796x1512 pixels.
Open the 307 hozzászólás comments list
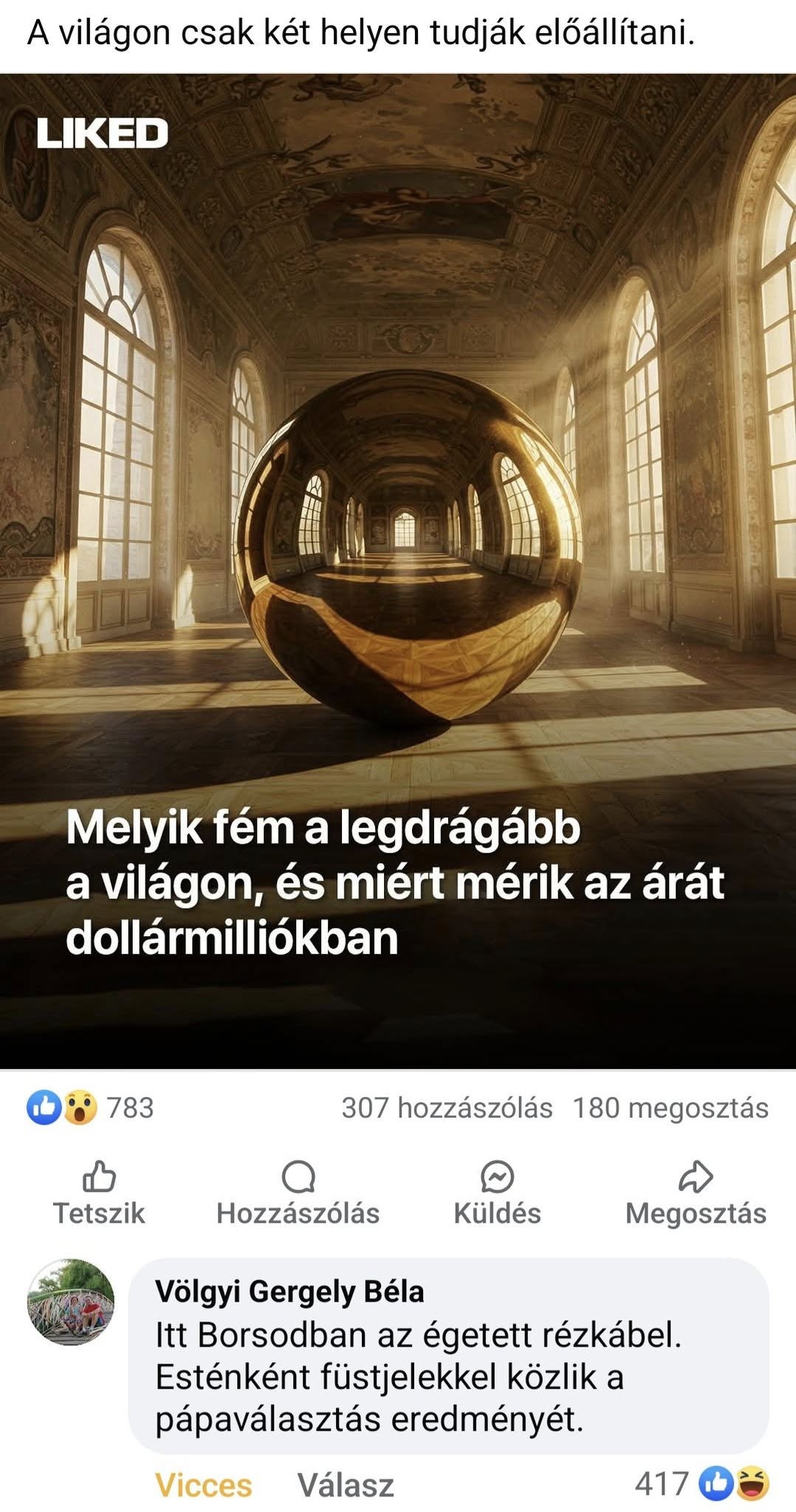pos(447,1107)
